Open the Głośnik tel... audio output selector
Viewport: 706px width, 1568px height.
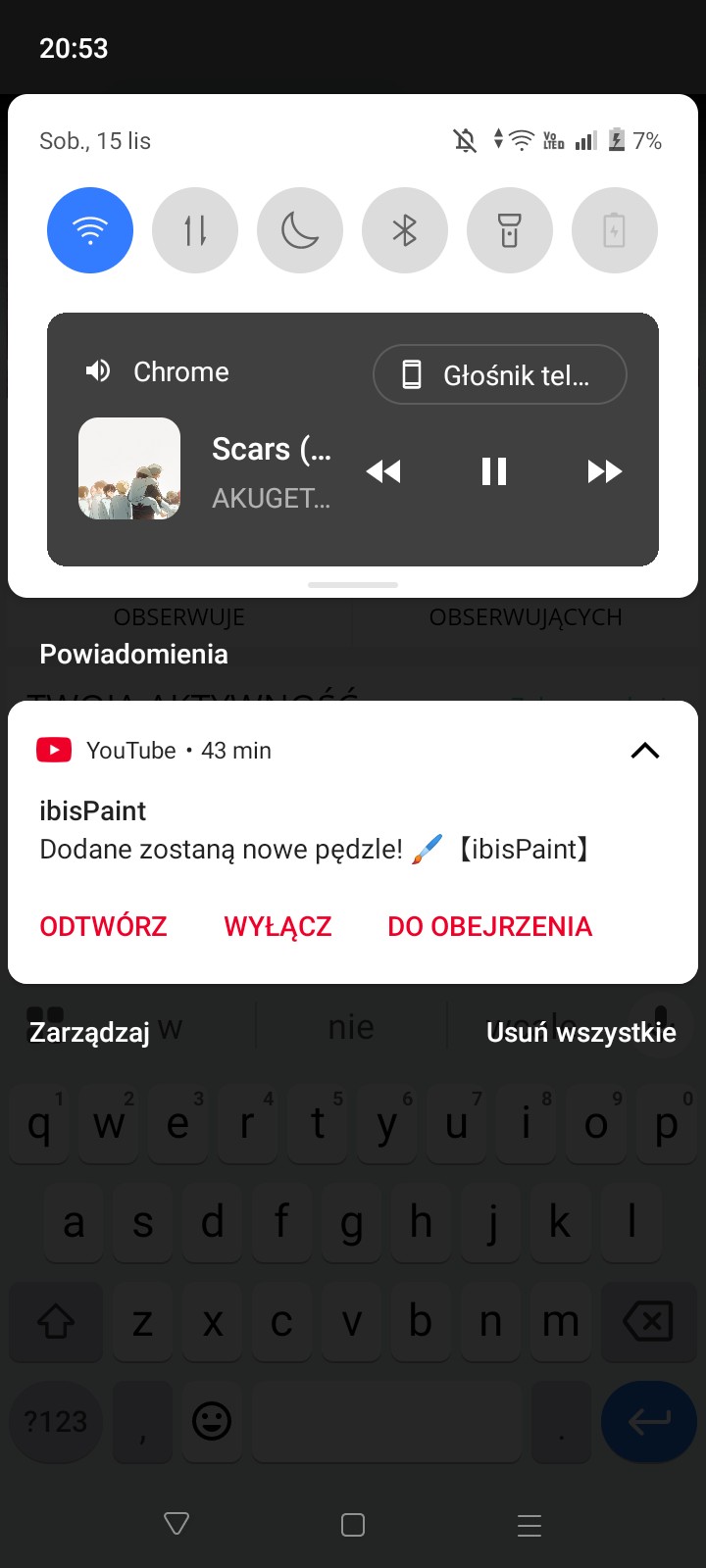(x=500, y=374)
